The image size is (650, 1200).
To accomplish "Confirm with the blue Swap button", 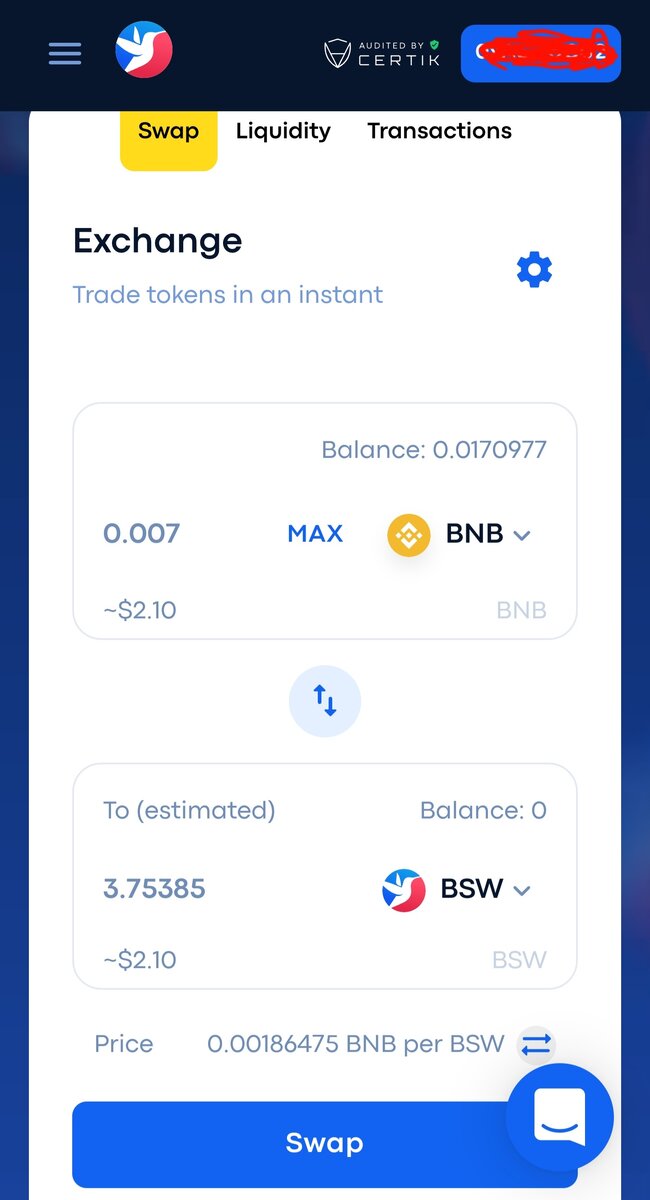I will pos(324,1144).
